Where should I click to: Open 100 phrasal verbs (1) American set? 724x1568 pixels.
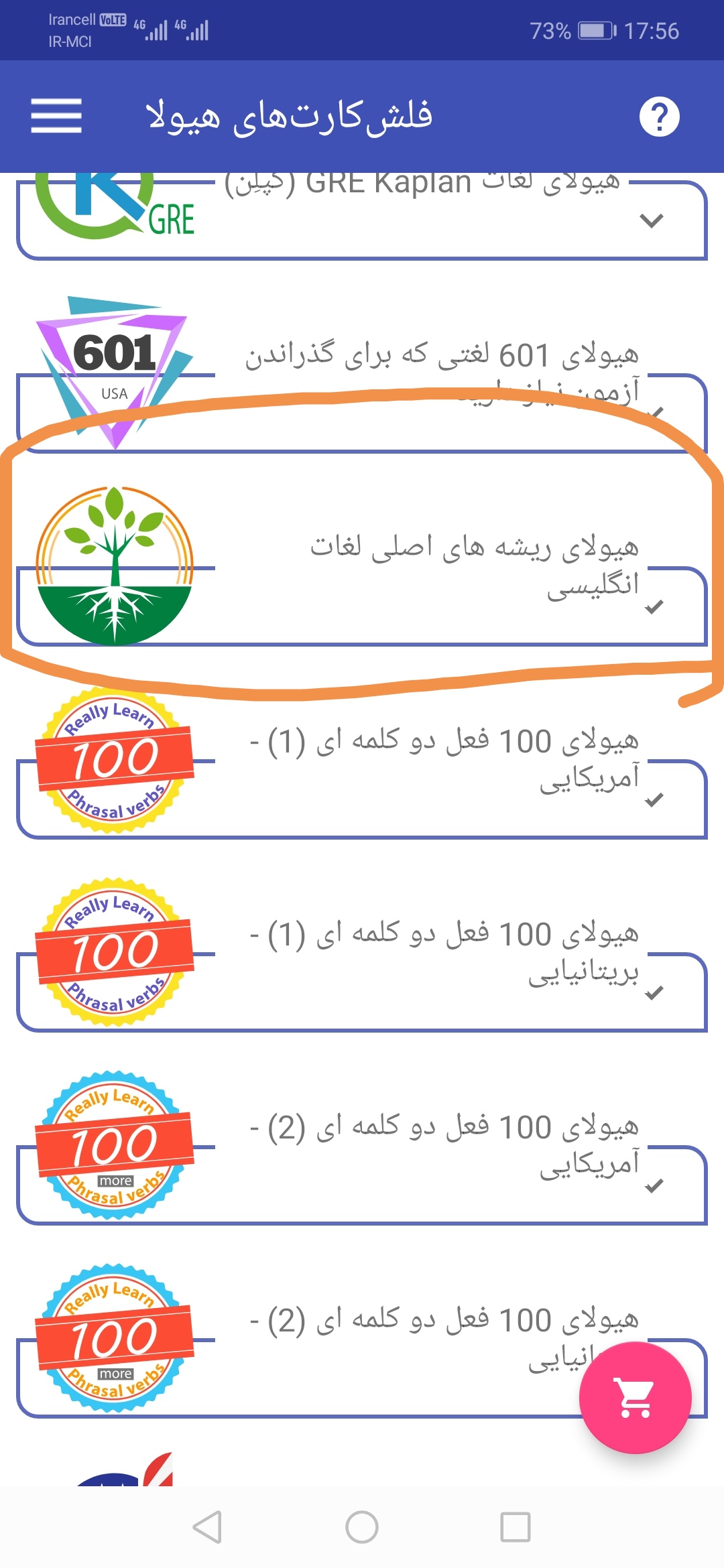(x=362, y=762)
